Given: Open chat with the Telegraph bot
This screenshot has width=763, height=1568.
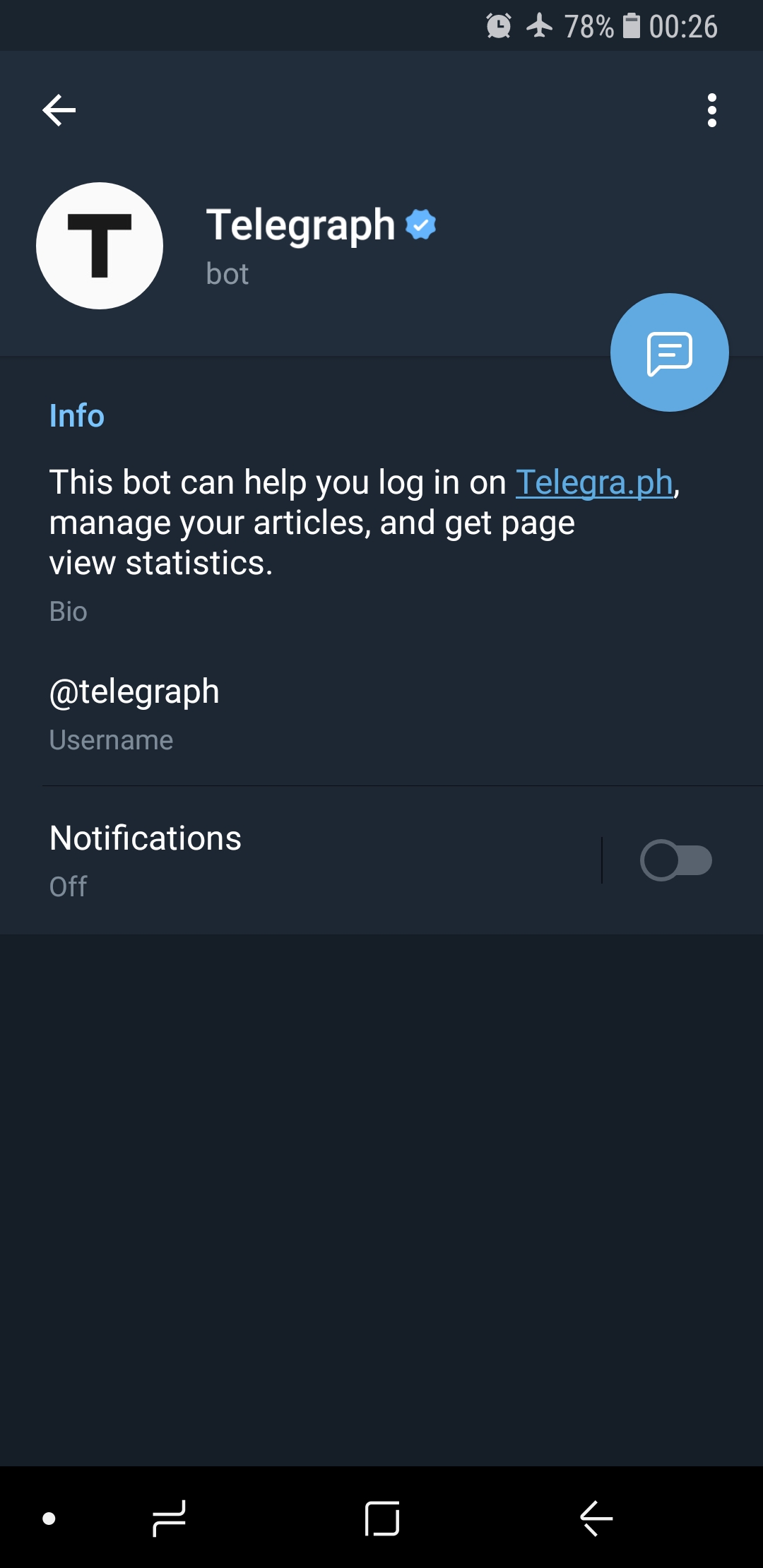Looking at the screenshot, I should click(669, 352).
